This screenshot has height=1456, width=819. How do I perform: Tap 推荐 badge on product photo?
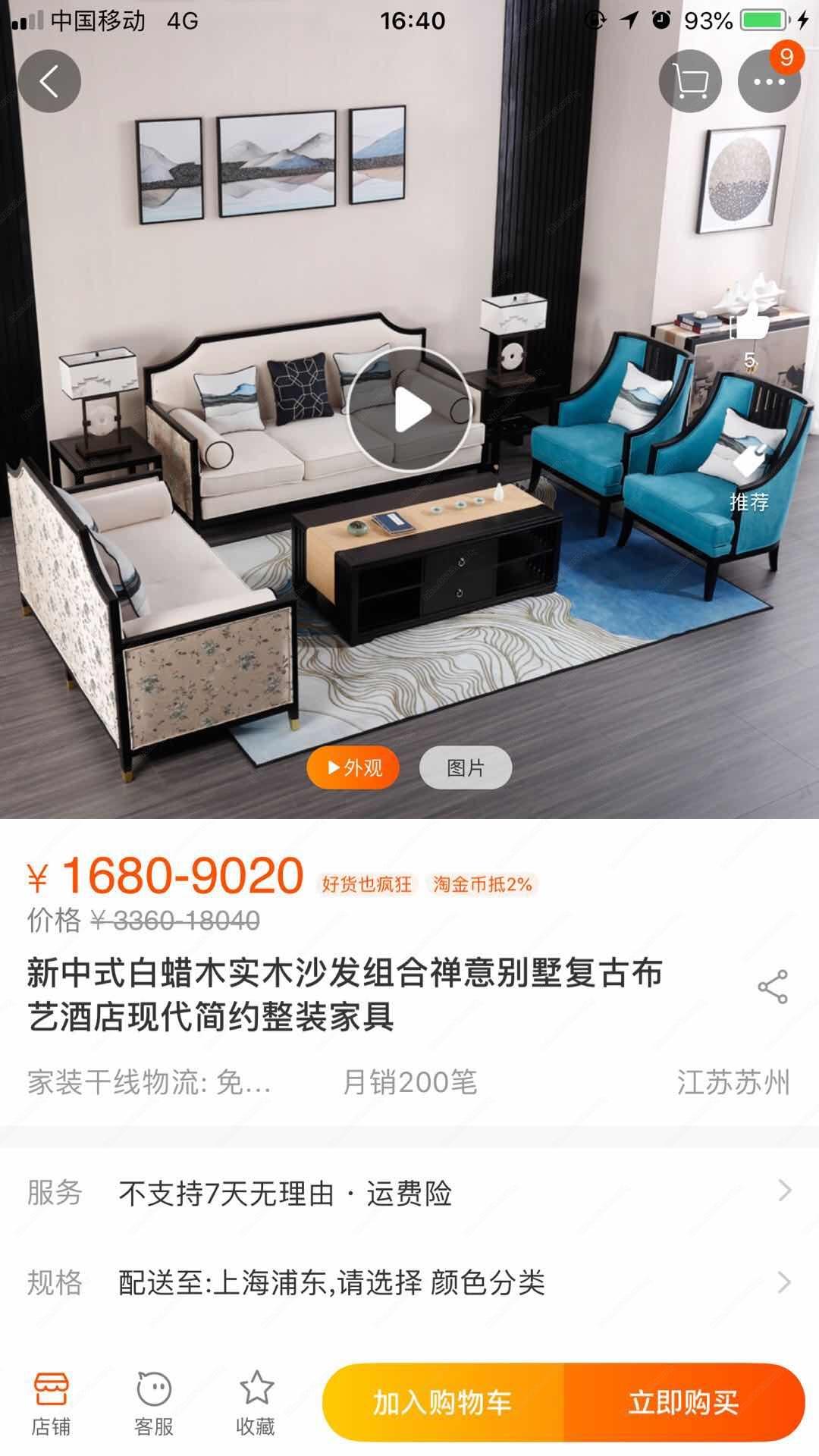click(748, 500)
